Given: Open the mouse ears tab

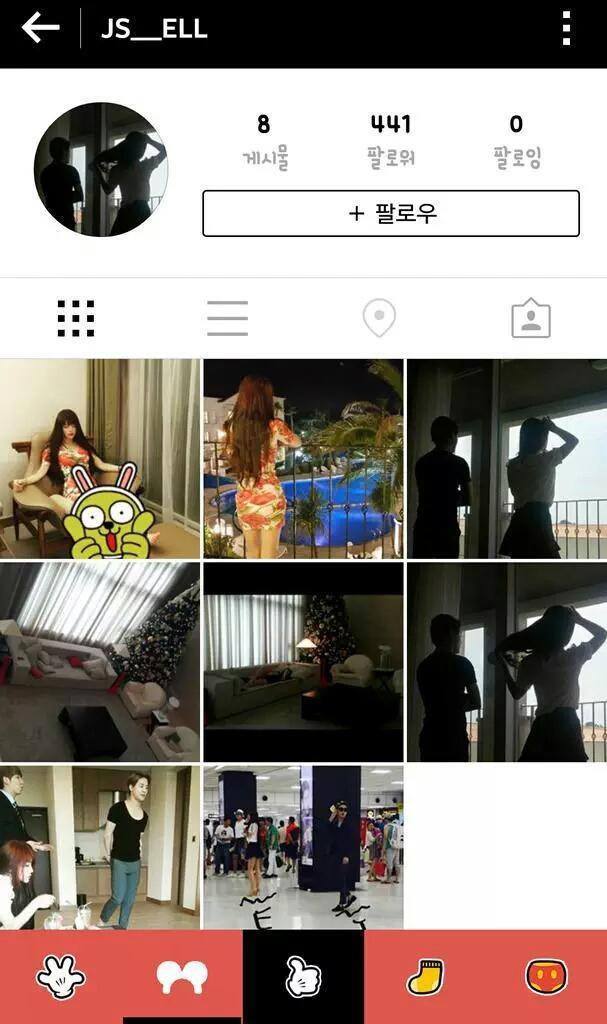Looking at the screenshot, I should tap(182, 977).
